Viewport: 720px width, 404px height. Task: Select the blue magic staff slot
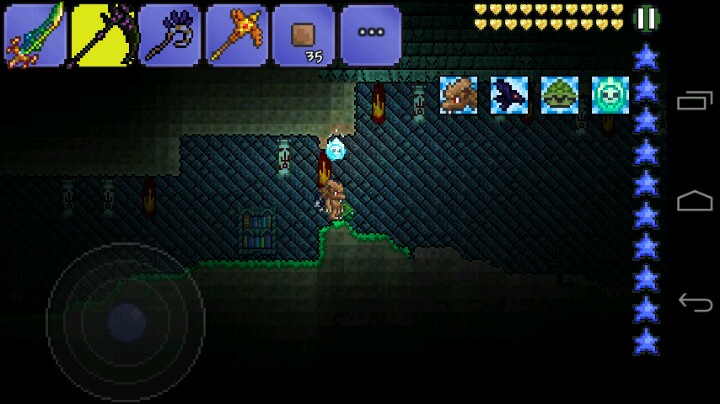tap(168, 35)
